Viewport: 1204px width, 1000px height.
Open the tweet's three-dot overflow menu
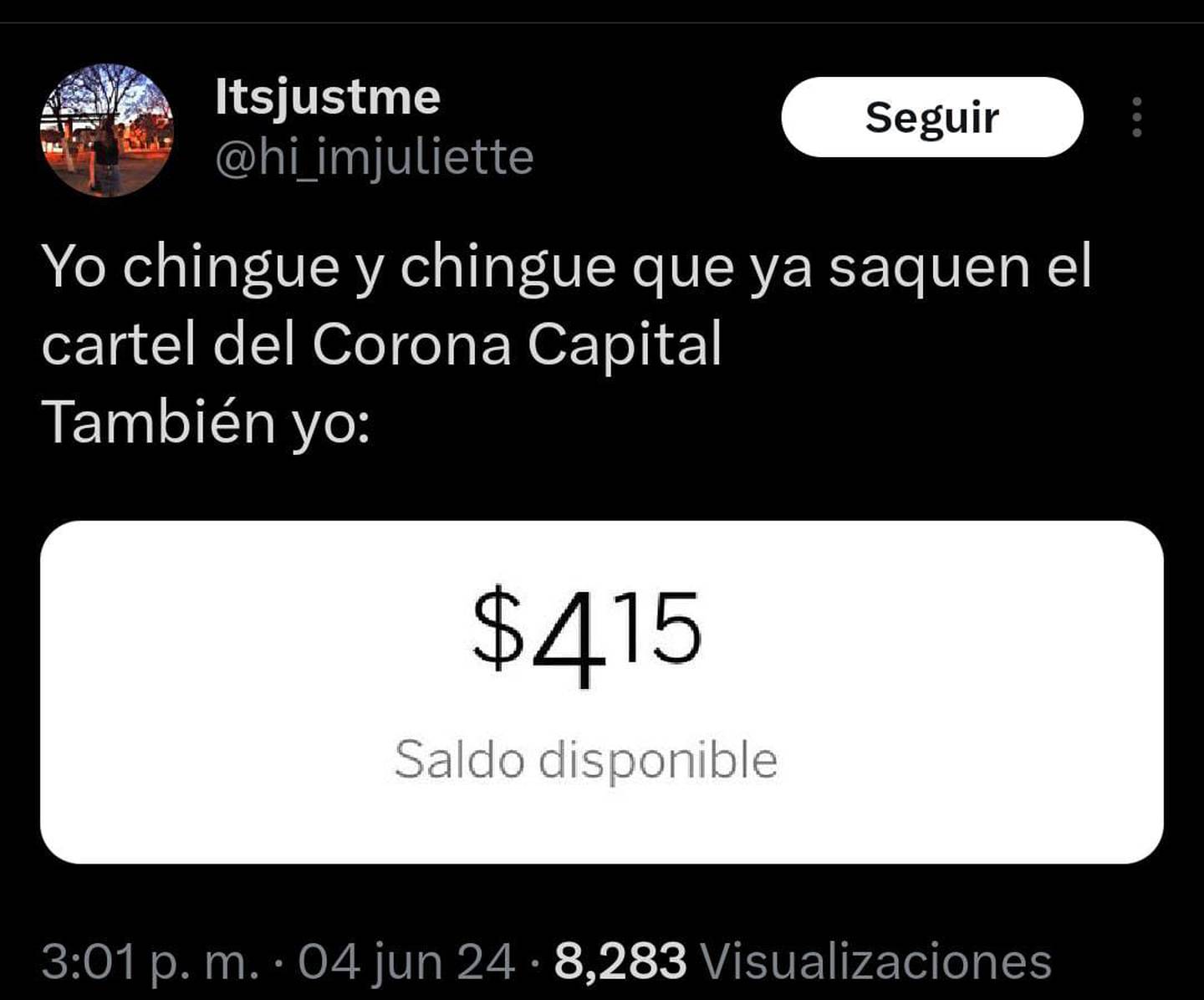click(x=1136, y=117)
